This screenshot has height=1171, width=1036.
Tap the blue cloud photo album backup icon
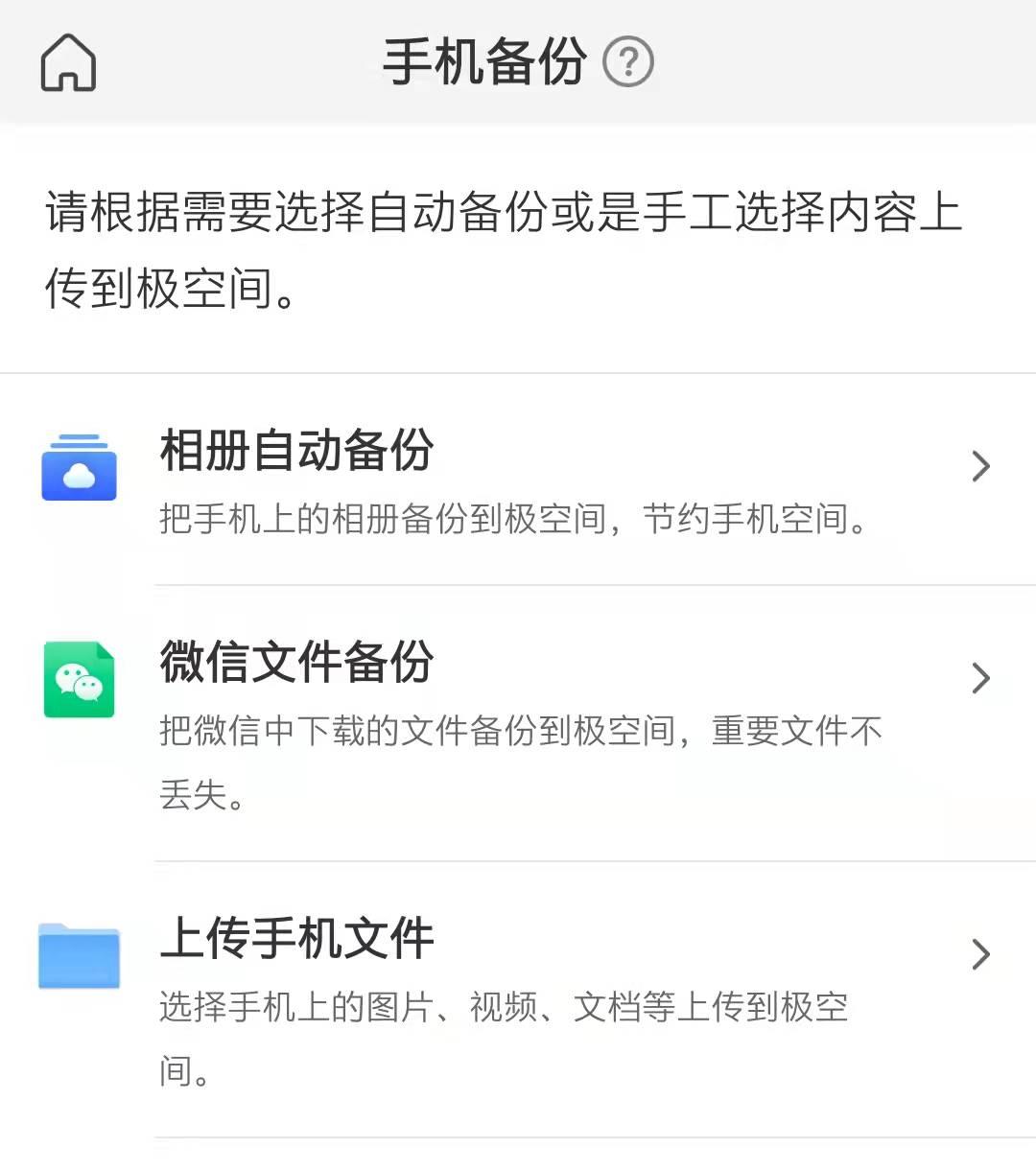(x=80, y=469)
